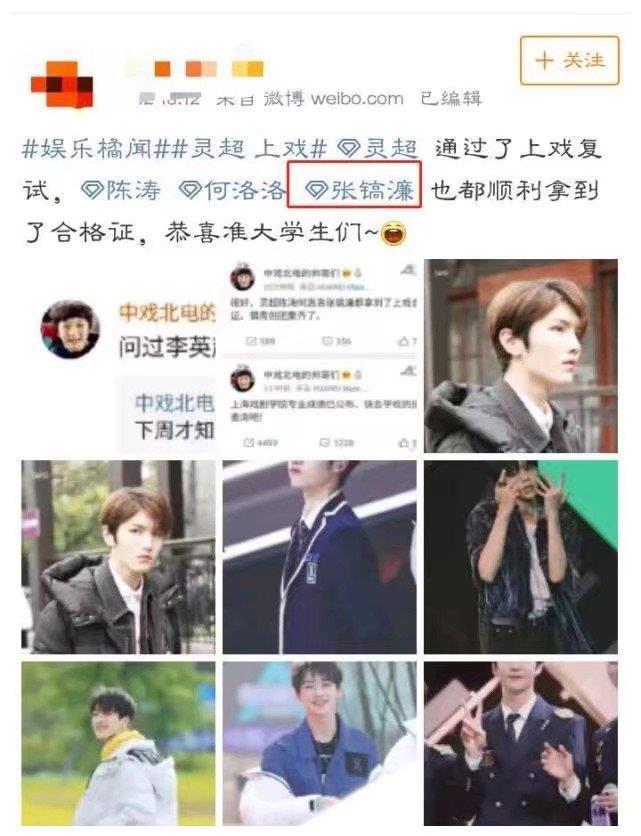Open the poster's profile avatar
The height and width of the screenshot is (836, 641).
point(60,81)
